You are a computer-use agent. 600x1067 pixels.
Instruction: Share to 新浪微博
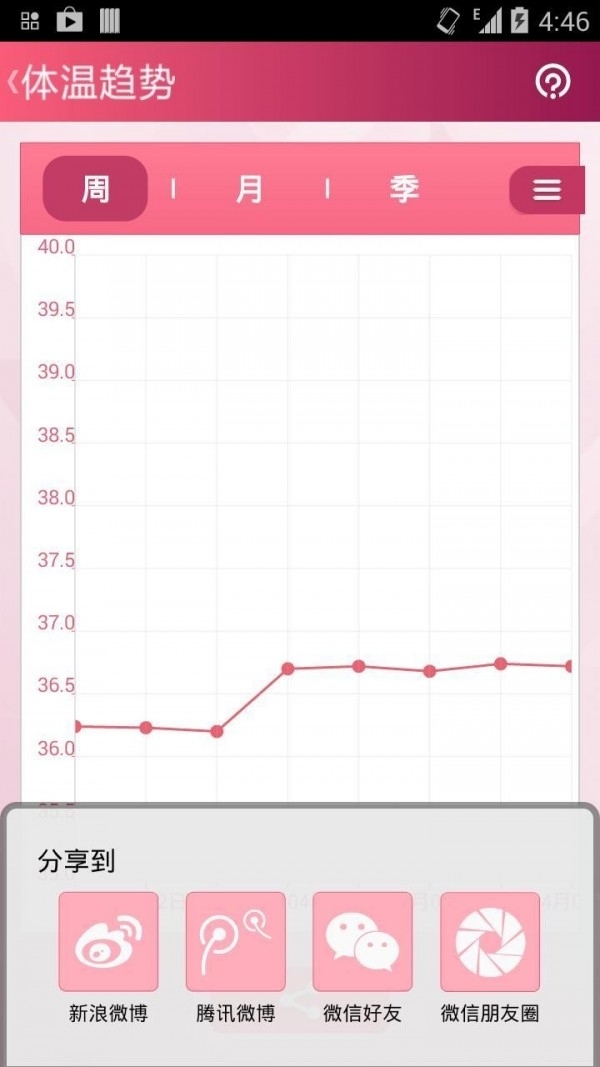pos(108,942)
